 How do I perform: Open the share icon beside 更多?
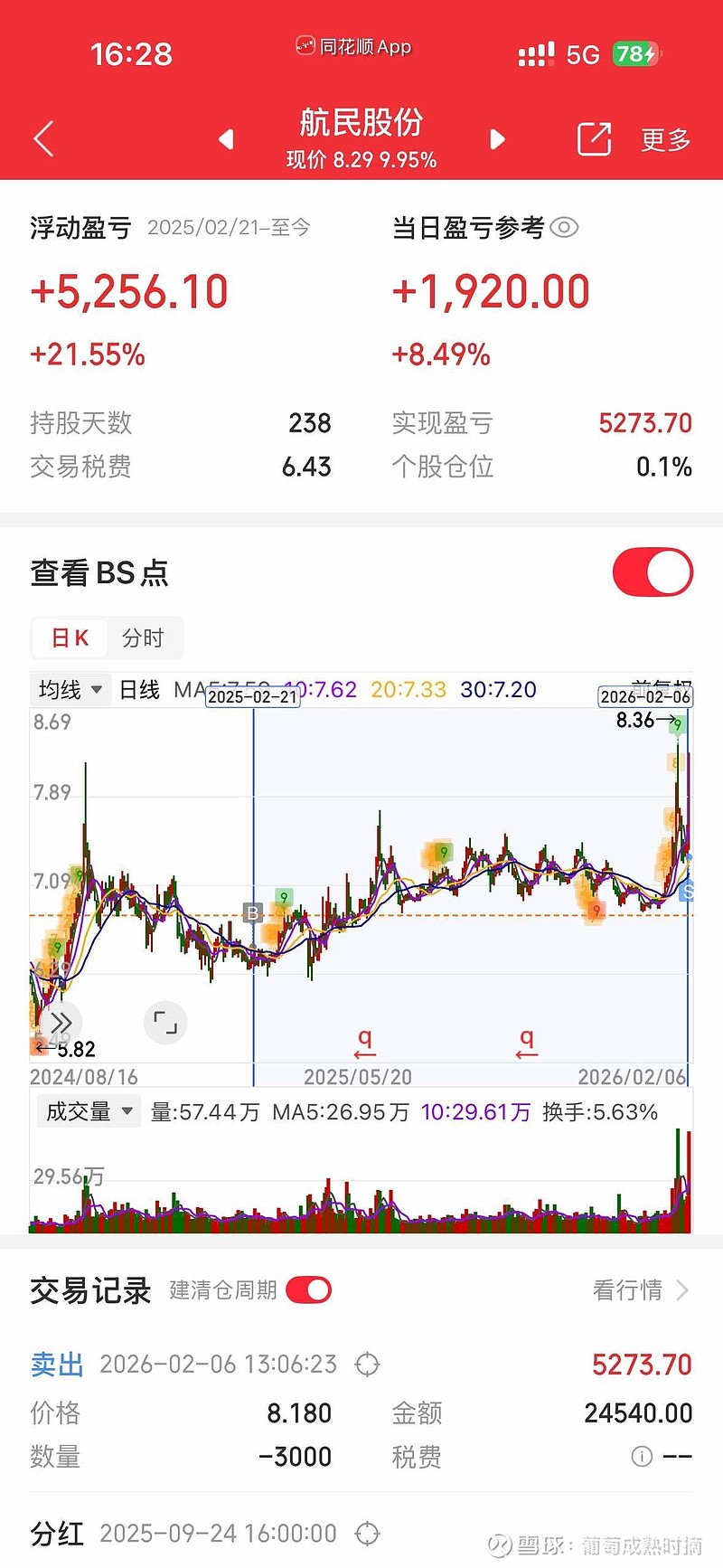coord(594,137)
